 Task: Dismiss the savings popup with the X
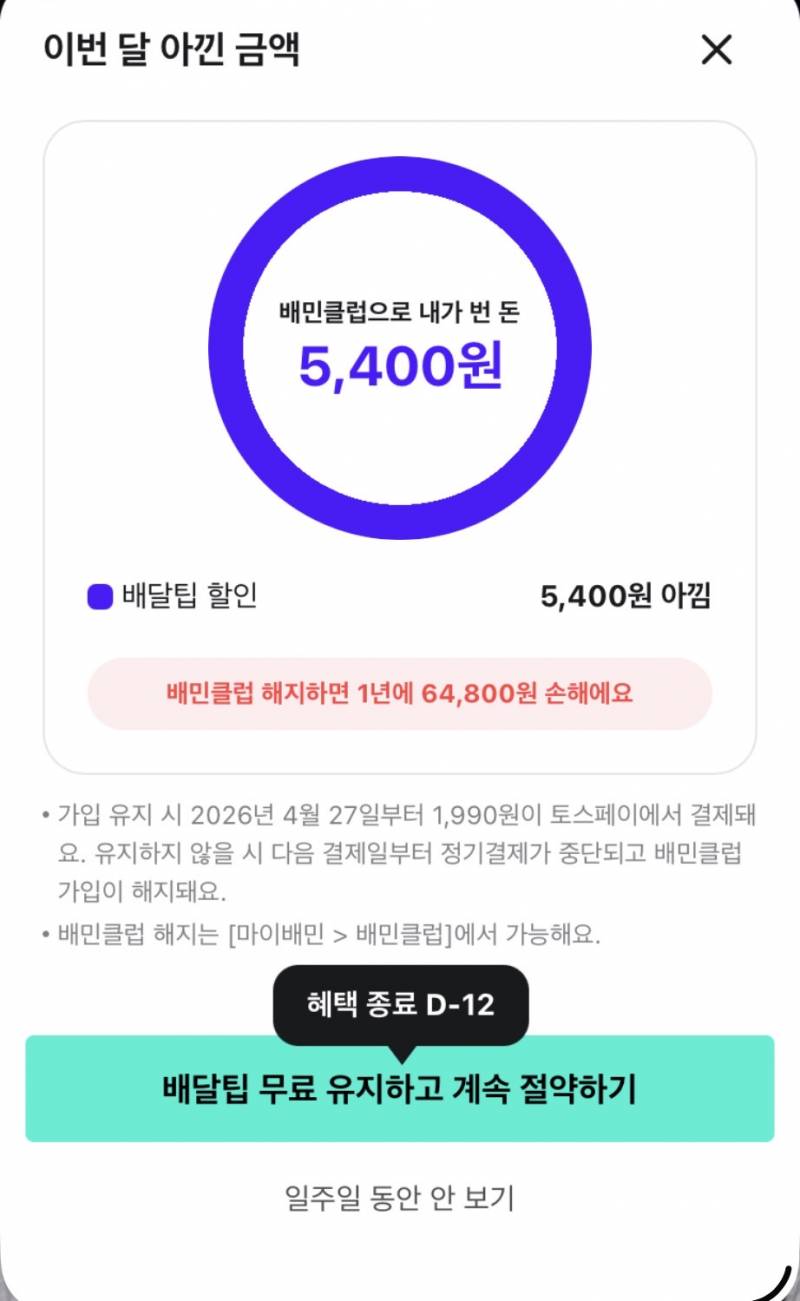716,50
